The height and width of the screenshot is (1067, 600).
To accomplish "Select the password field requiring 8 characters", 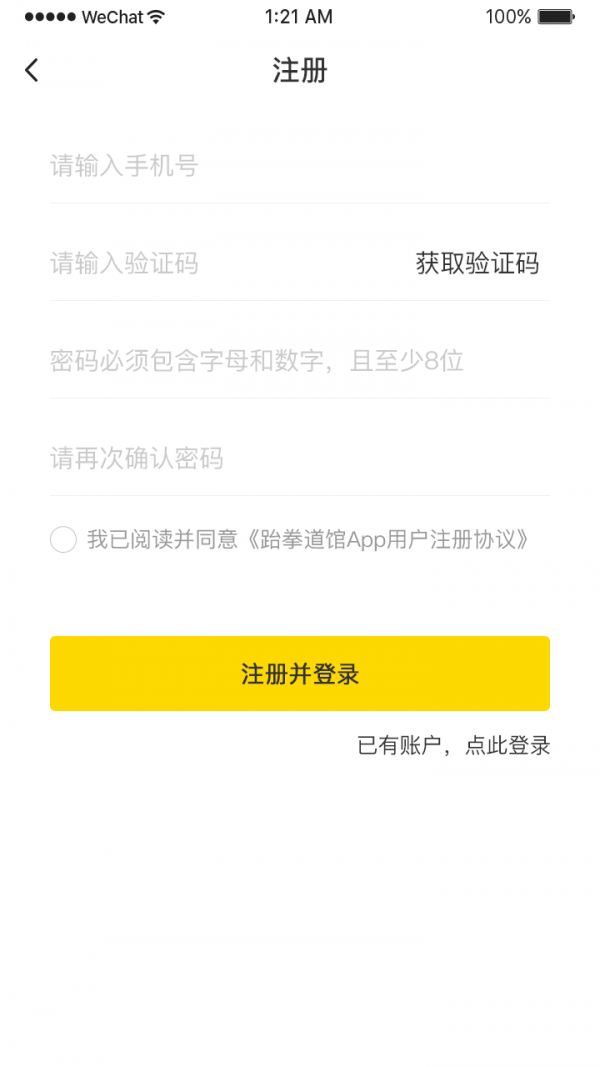I will coord(299,361).
